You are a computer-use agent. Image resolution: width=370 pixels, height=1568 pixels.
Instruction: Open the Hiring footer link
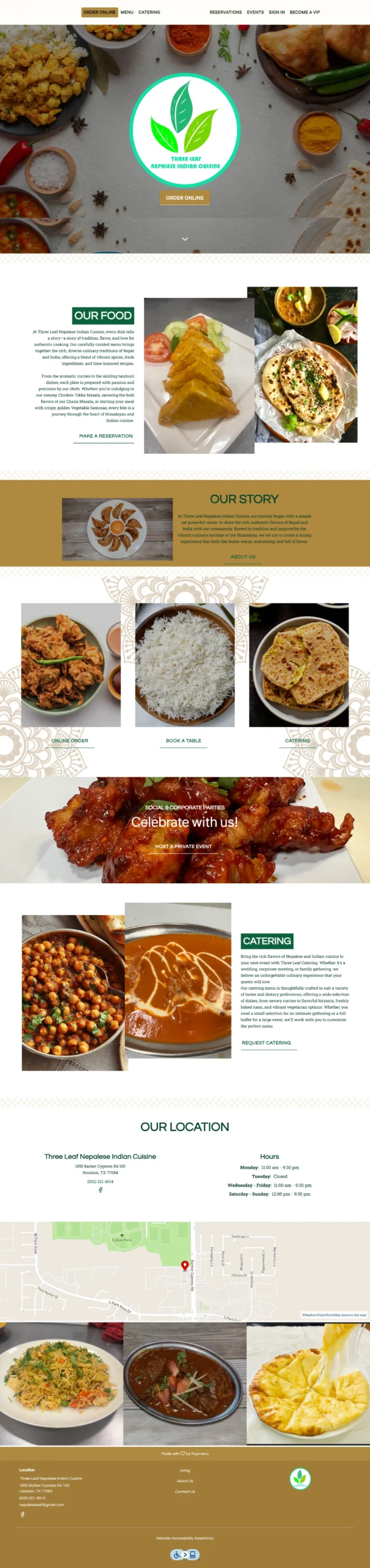click(184, 1471)
